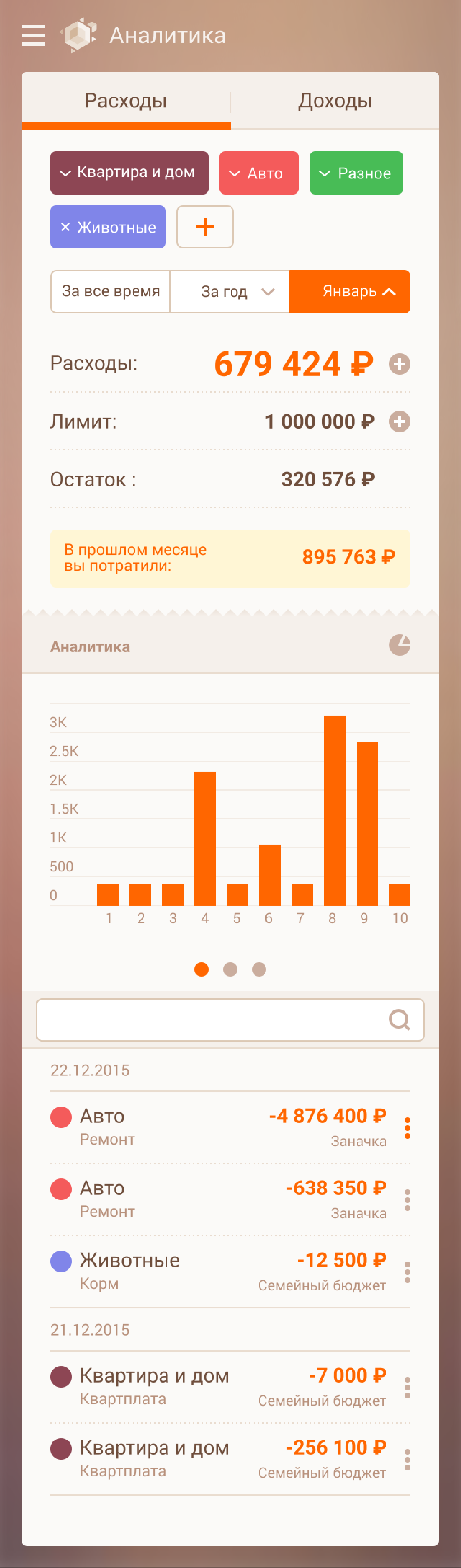The width and height of the screenshot is (461, 1568).
Task: Switch to the Доходы tab
Action: click(x=335, y=101)
